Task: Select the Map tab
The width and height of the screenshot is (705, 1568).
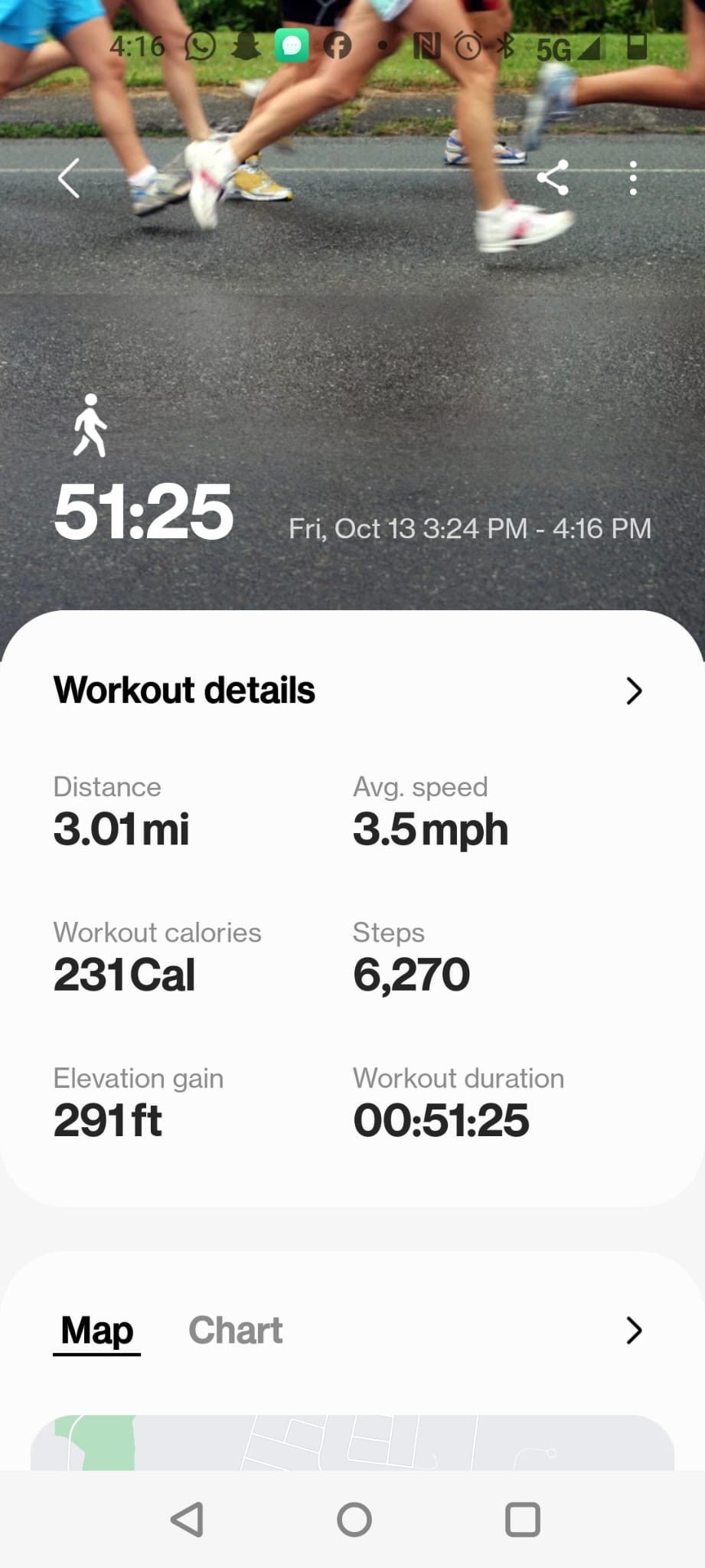Action: click(x=96, y=1330)
